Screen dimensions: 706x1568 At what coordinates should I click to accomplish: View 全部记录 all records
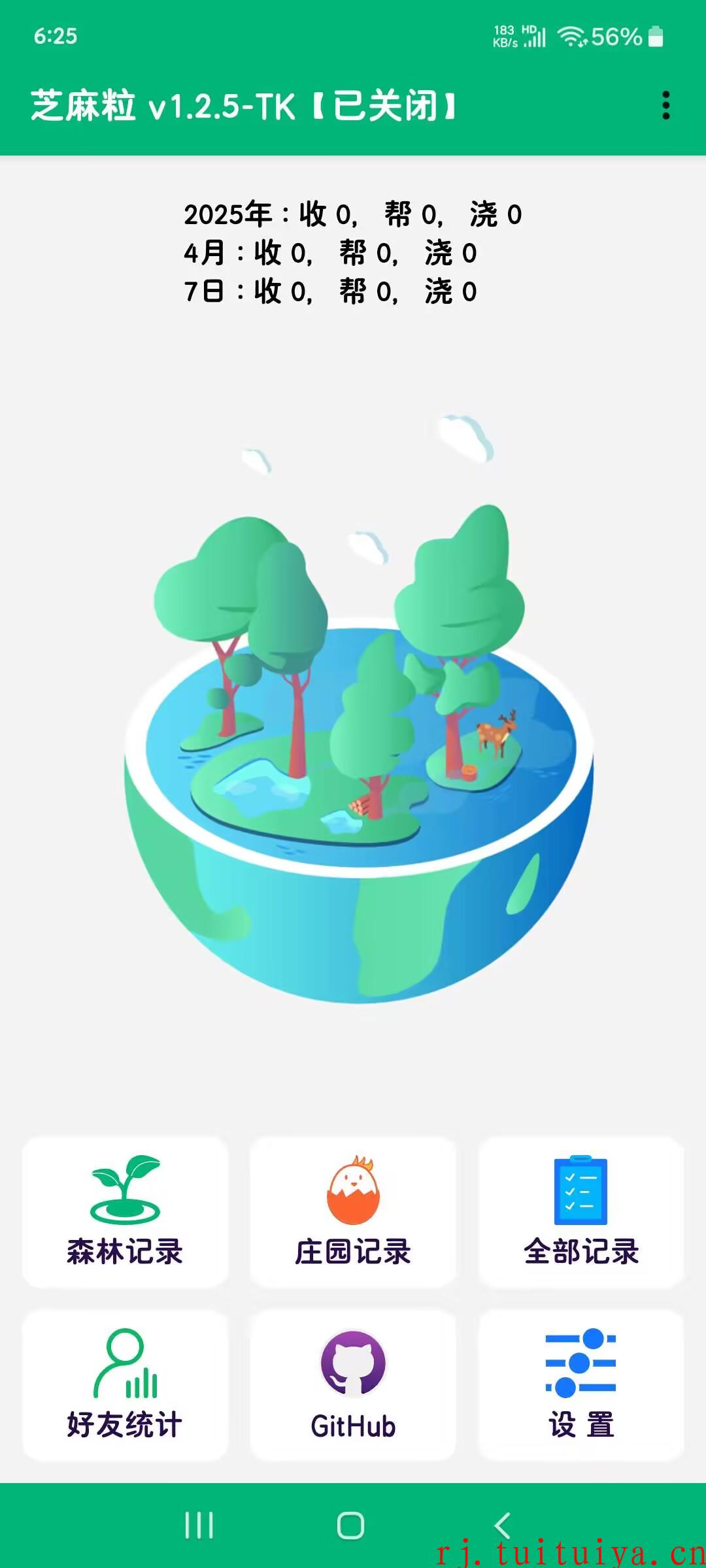click(581, 1212)
